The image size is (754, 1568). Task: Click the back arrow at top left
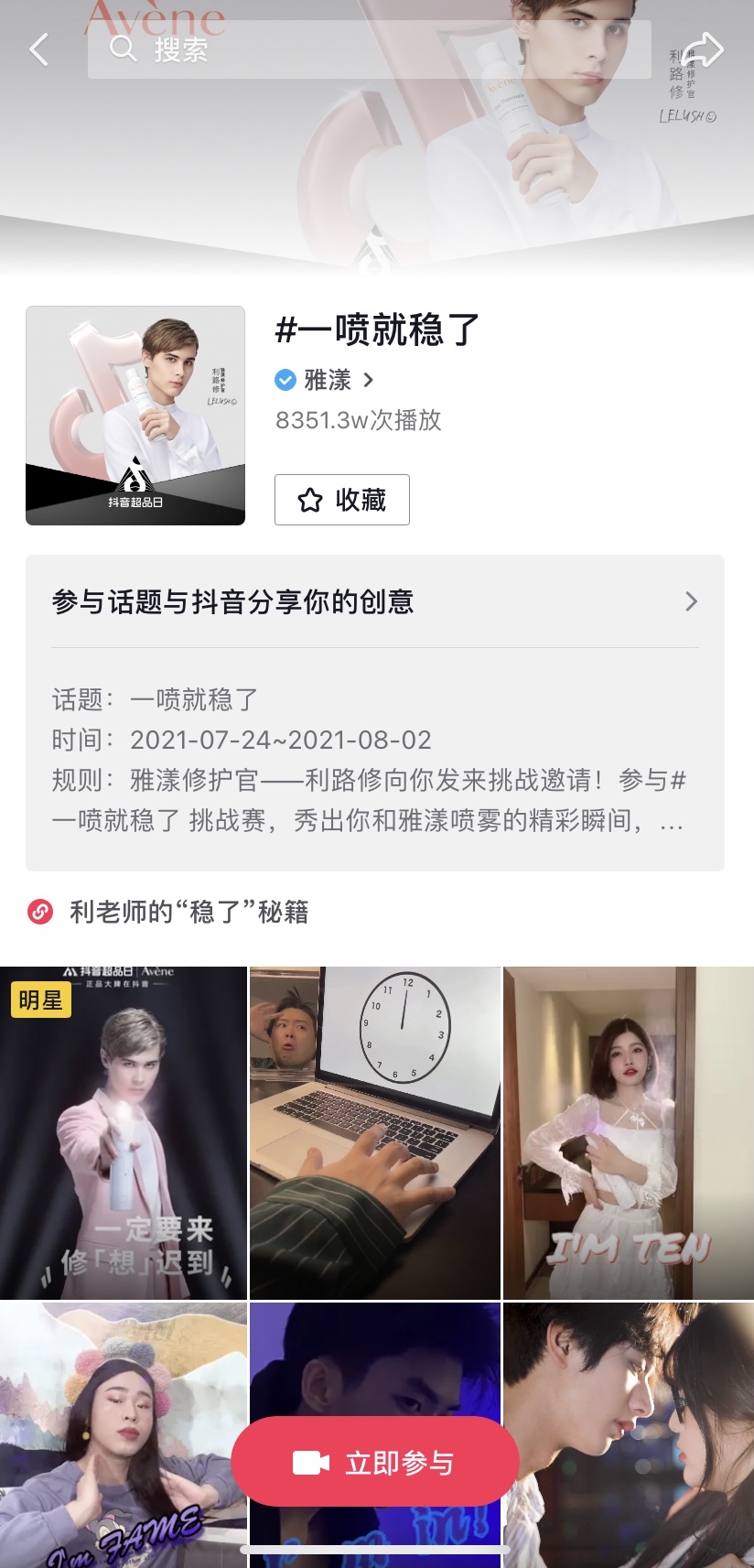point(38,49)
